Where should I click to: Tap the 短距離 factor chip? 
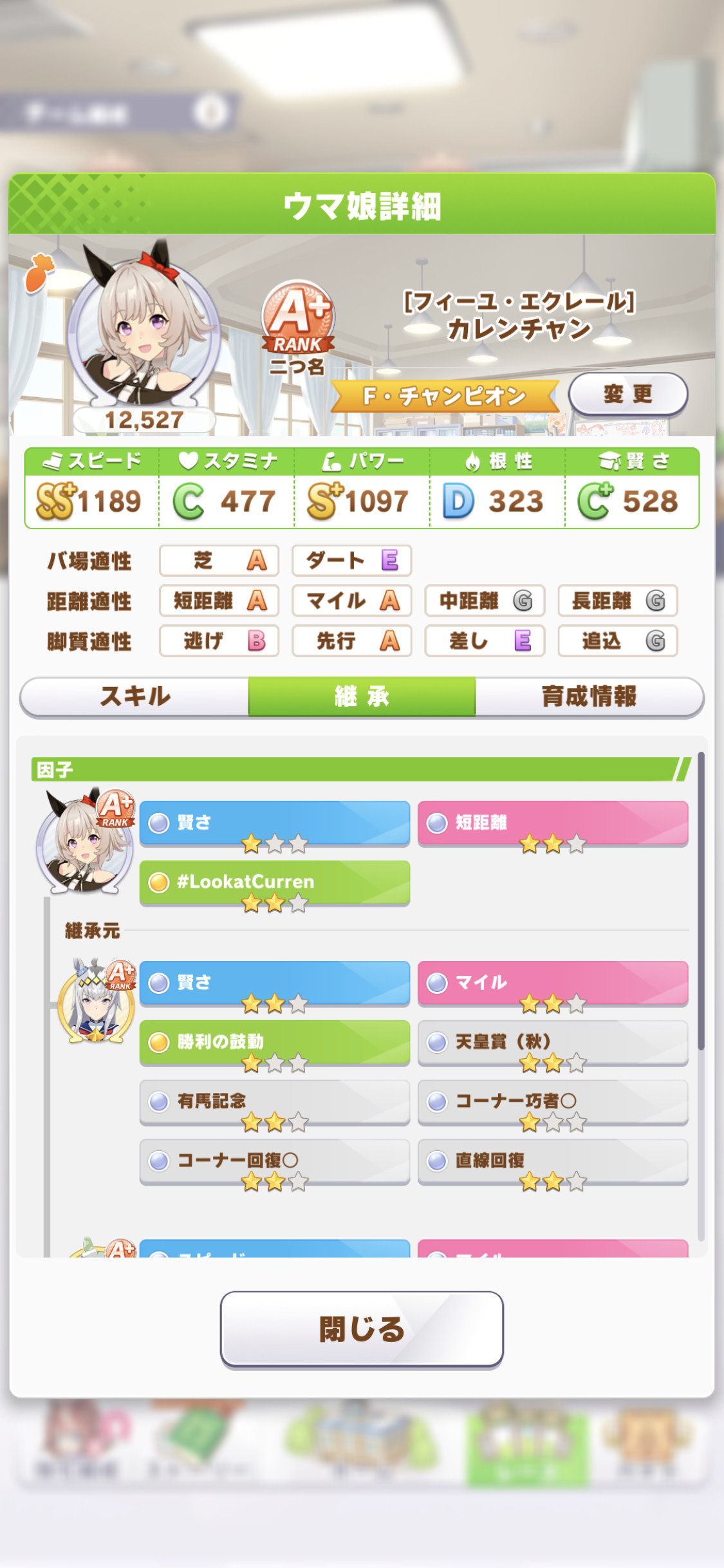pyautogui.click(x=553, y=823)
